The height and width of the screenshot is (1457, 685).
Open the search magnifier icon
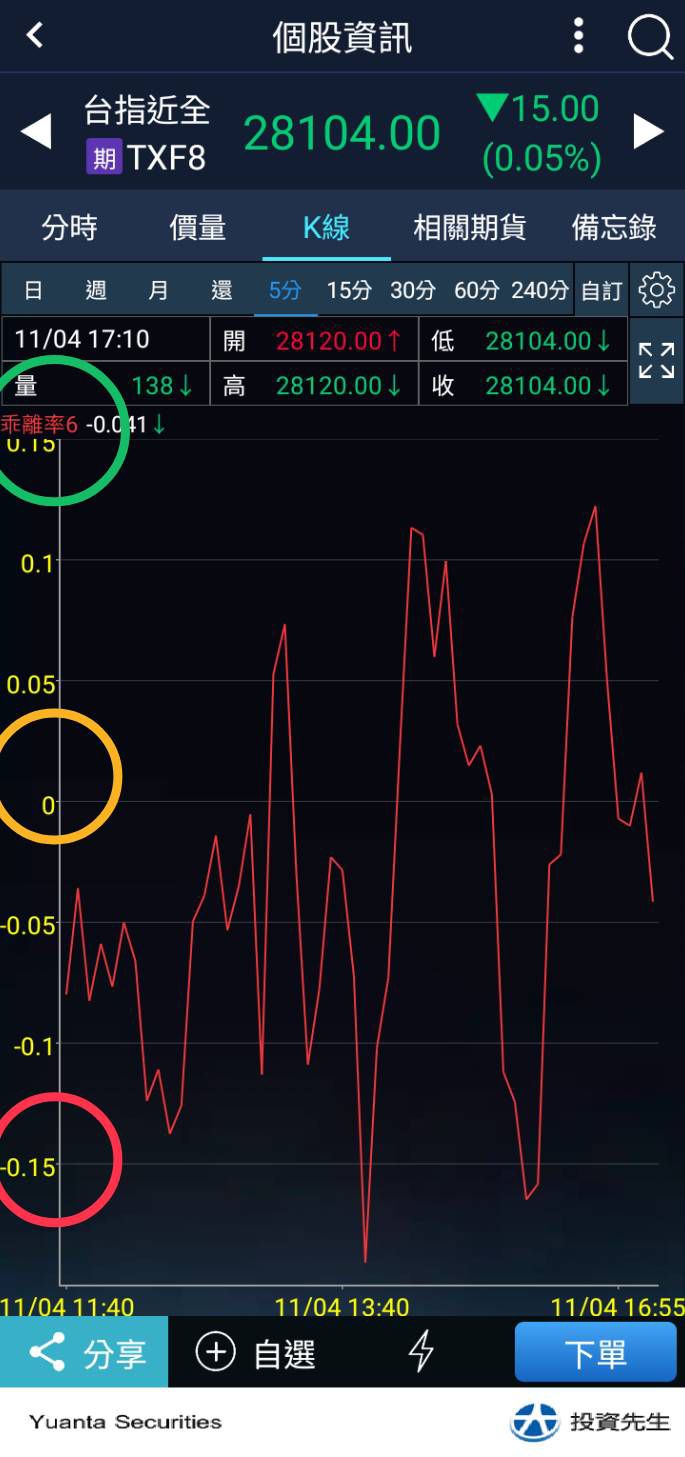click(x=650, y=38)
